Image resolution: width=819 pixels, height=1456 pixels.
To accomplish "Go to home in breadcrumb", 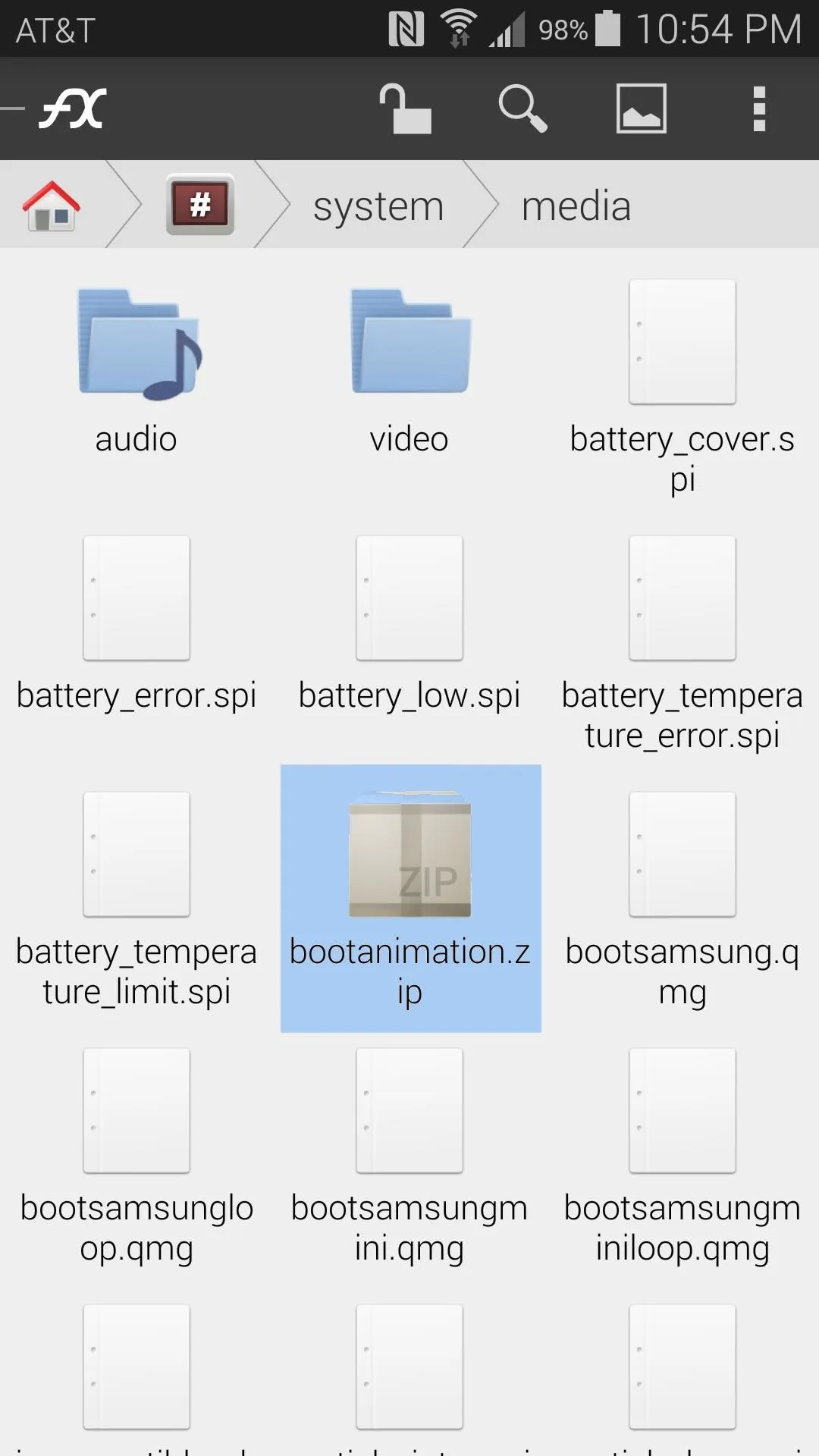I will click(52, 205).
